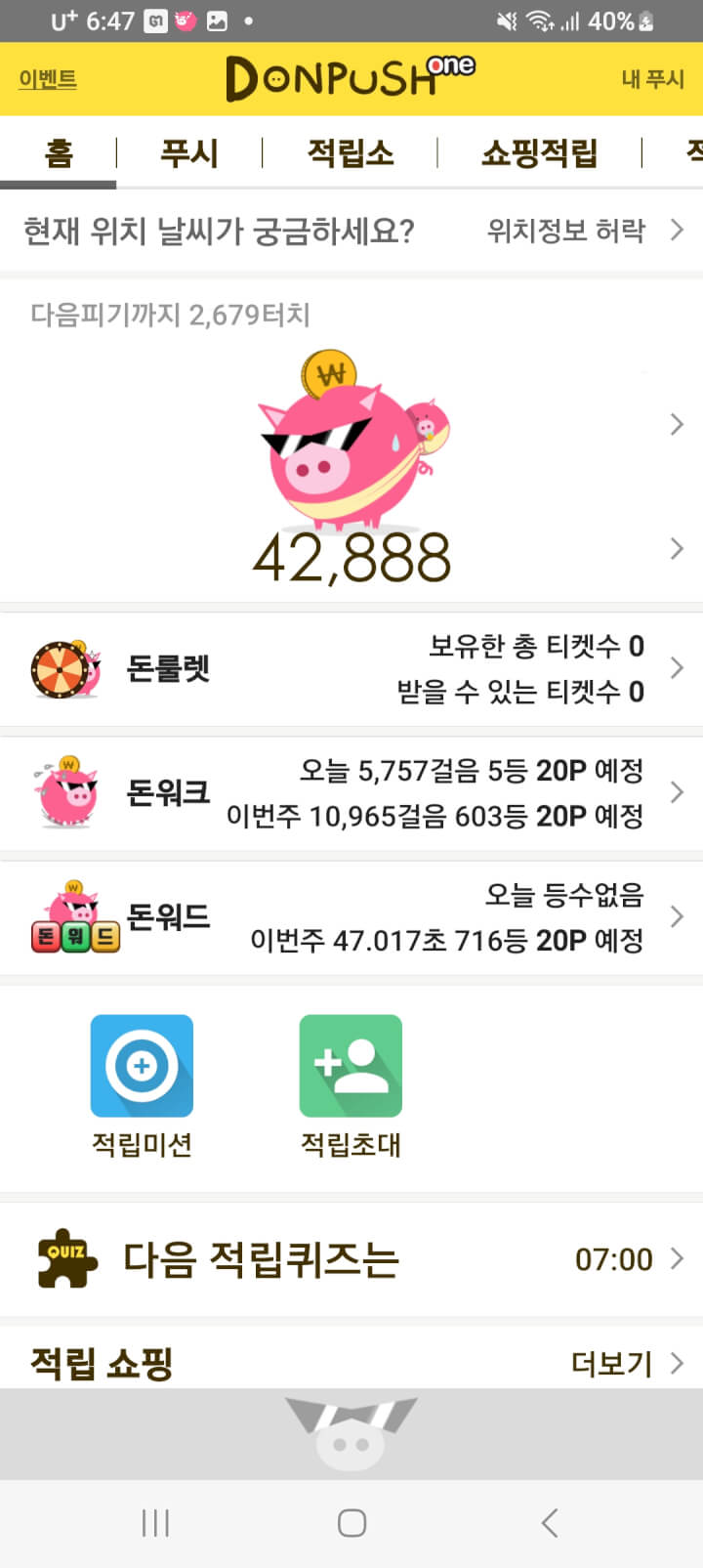Open recent apps from navigation bar
This screenshot has width=703, height=1568.
point(155,1522)
